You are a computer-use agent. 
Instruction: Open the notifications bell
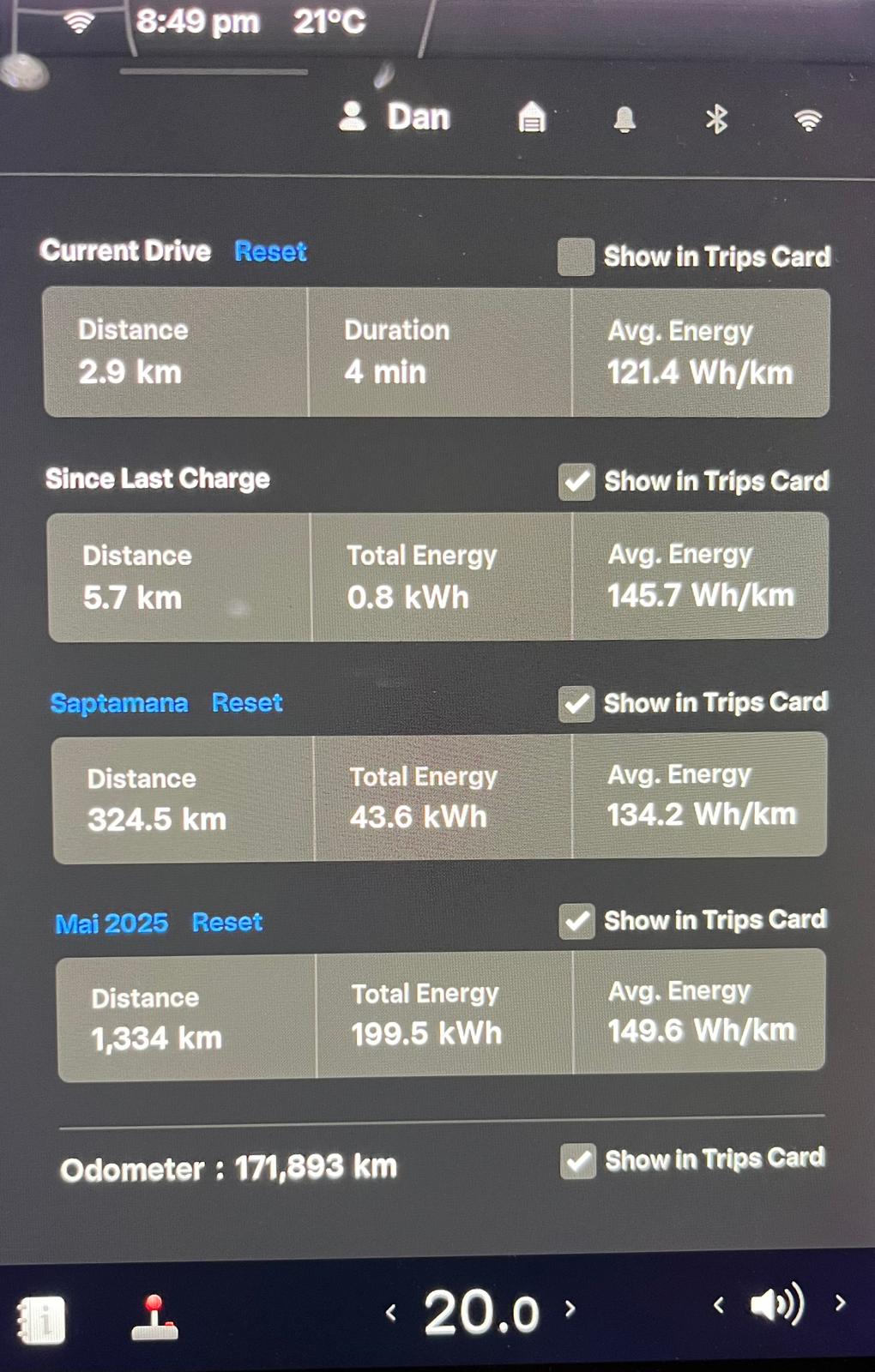(625, 119)
